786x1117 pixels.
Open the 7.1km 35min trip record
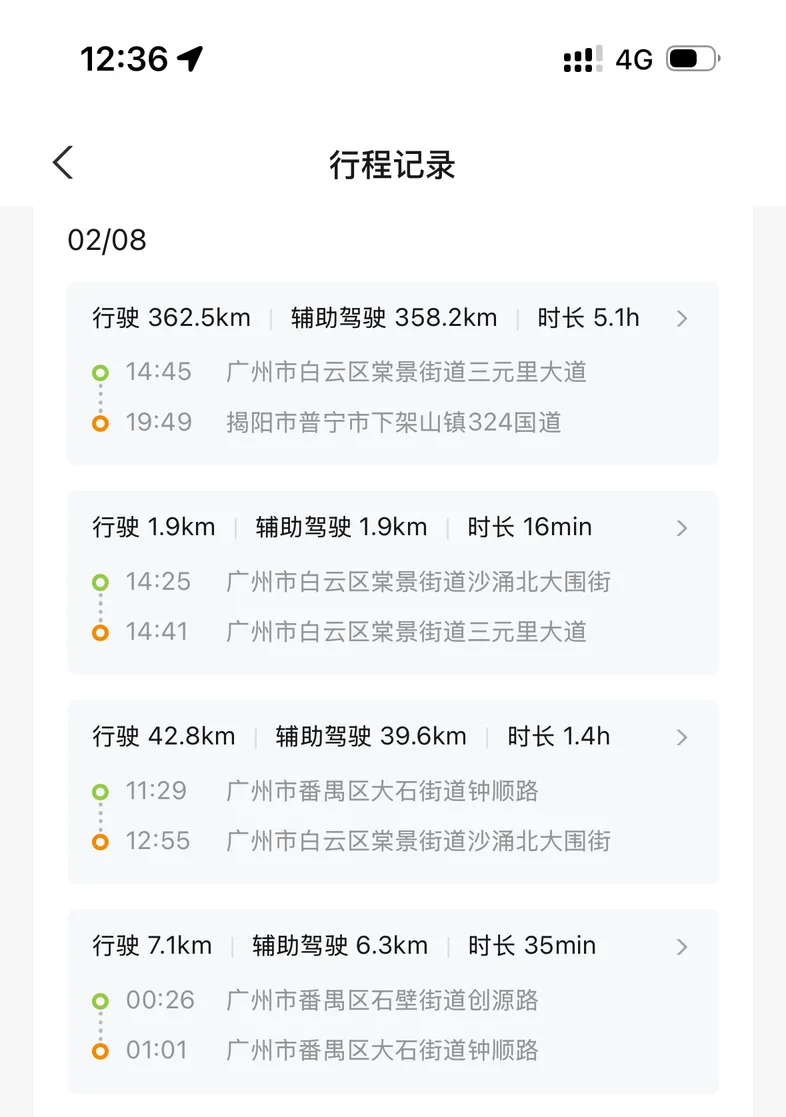point(393,1002)
